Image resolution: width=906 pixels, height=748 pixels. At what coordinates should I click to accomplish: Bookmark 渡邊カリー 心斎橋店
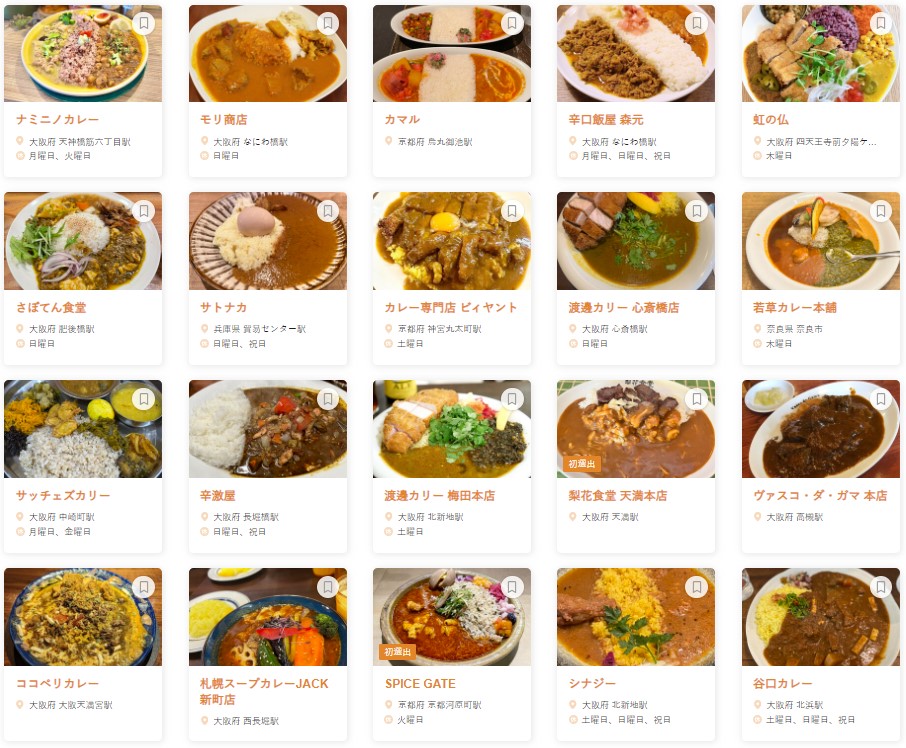coord(696,211)
